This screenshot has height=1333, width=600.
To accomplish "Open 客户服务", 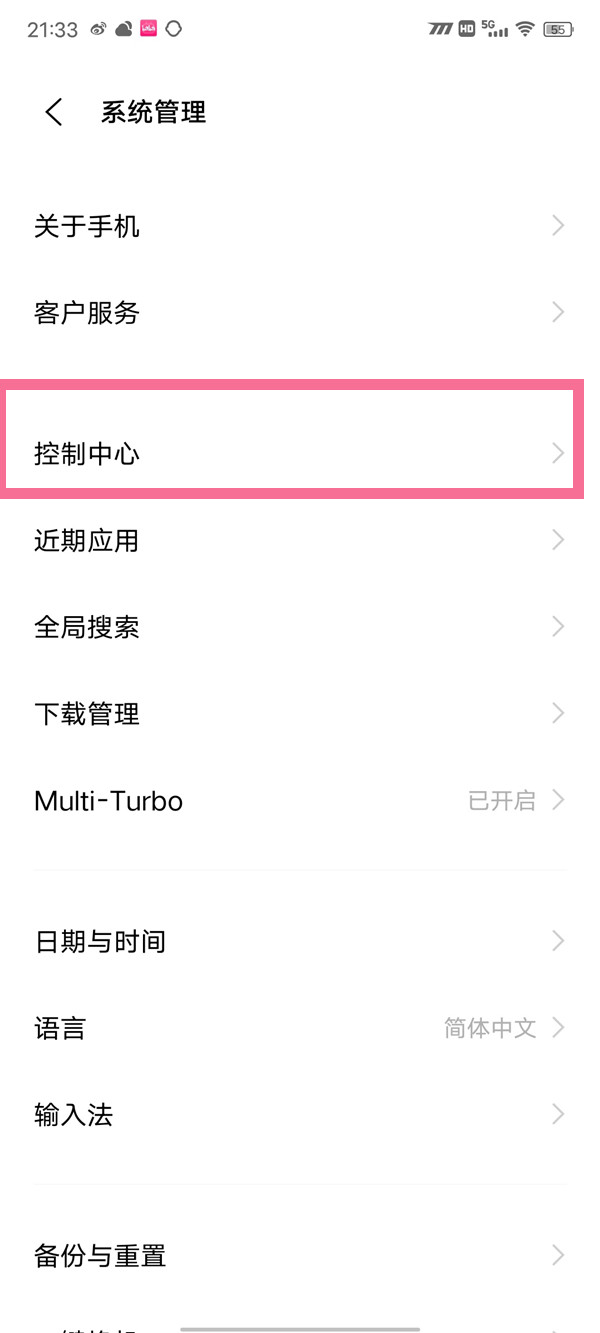I will 299,313.
